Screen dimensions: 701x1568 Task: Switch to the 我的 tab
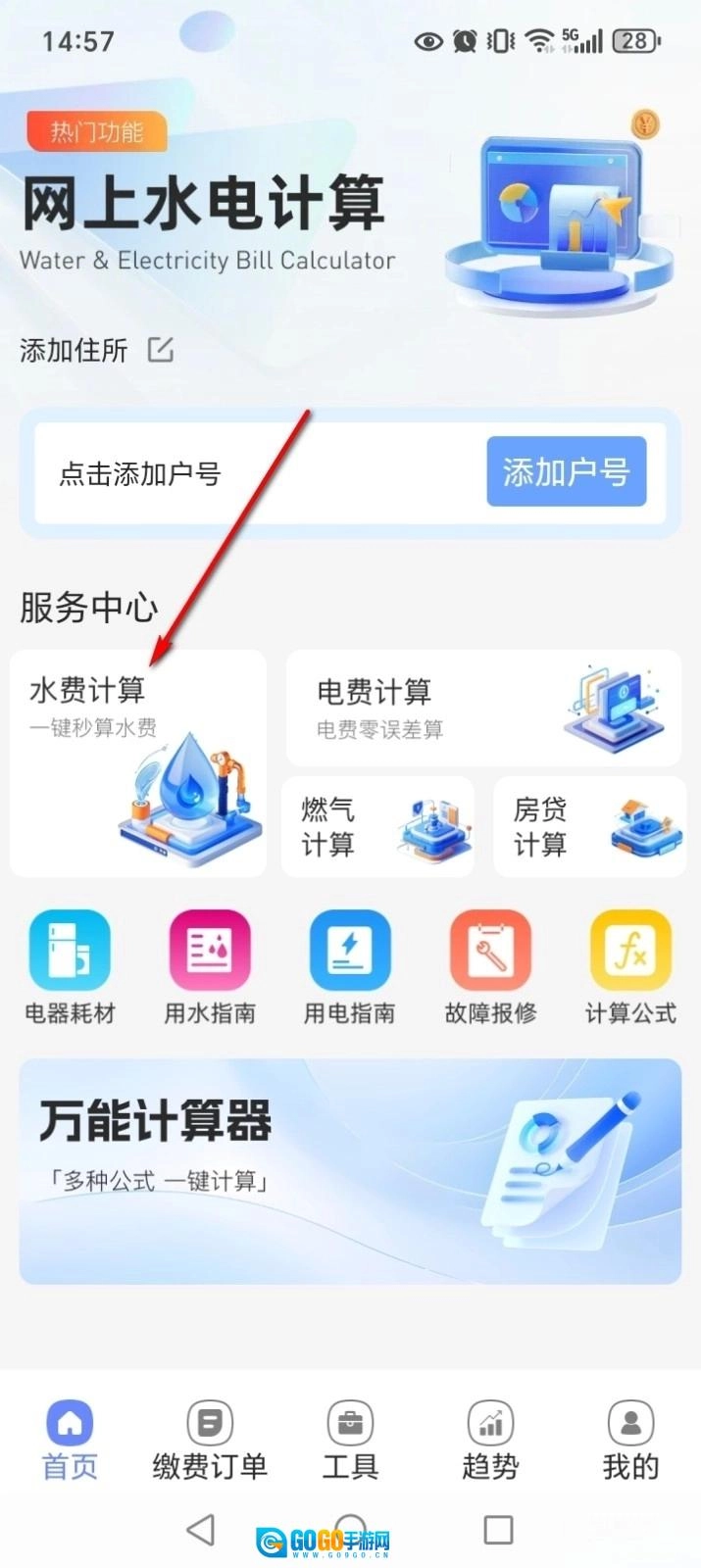click(x=630, y=1441)
